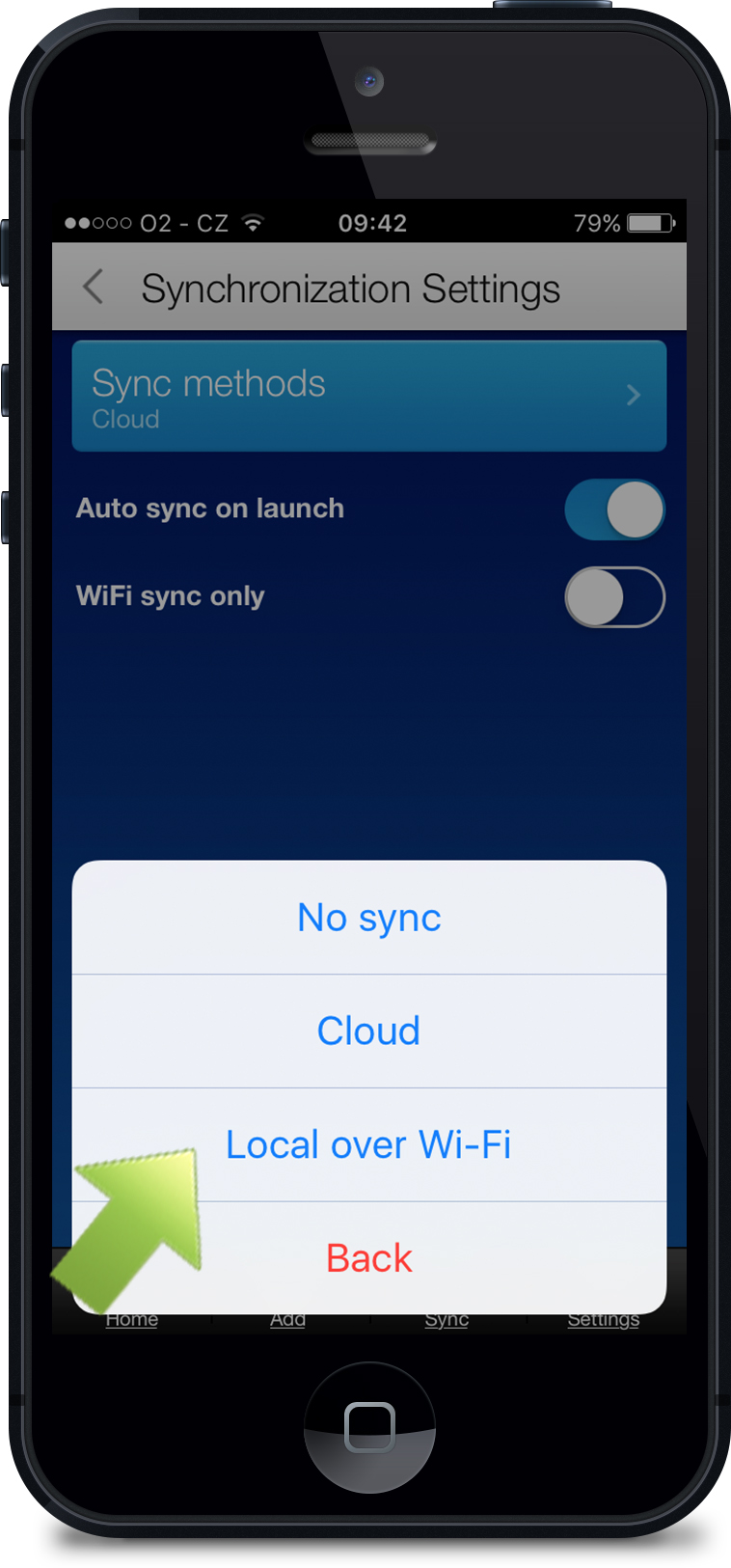
Task: Pick Local over Wi-Fi sync
Action: coord(369,1145)
